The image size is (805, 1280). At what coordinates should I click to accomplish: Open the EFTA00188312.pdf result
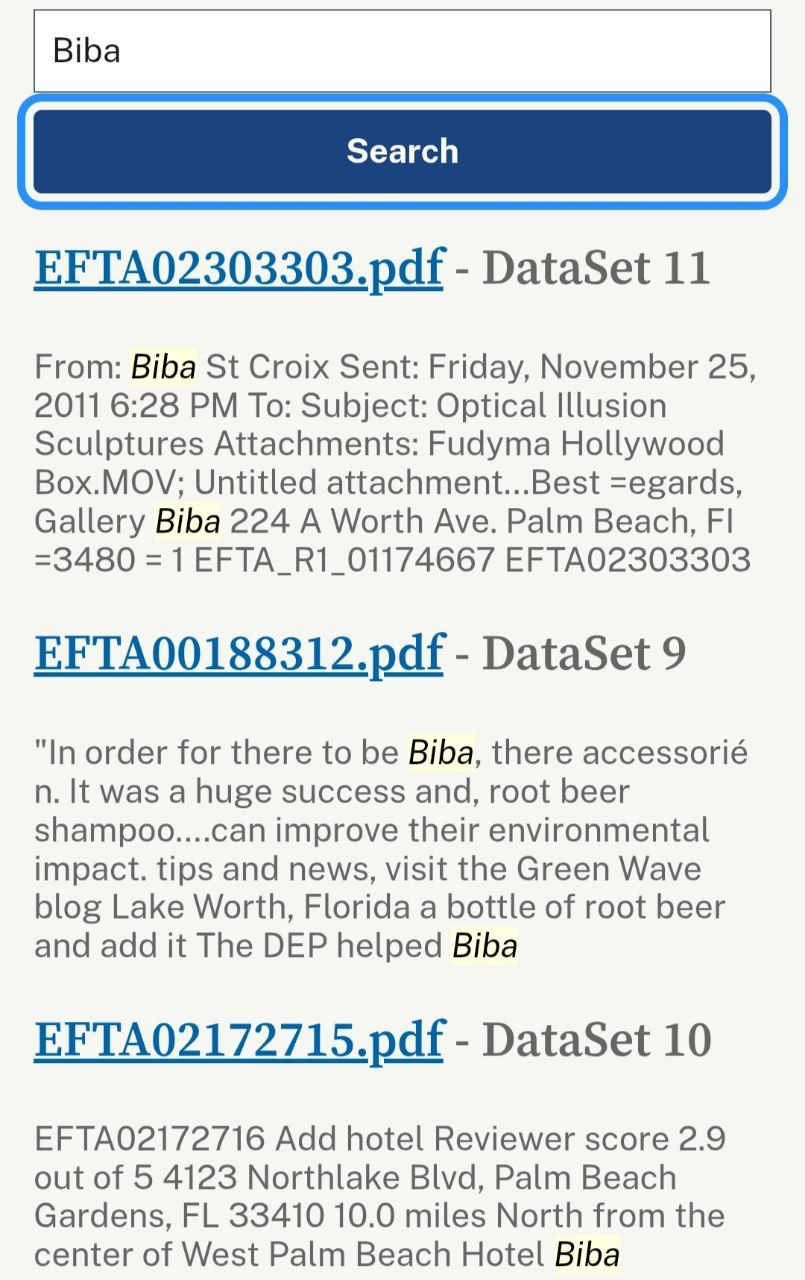[238, 653]
